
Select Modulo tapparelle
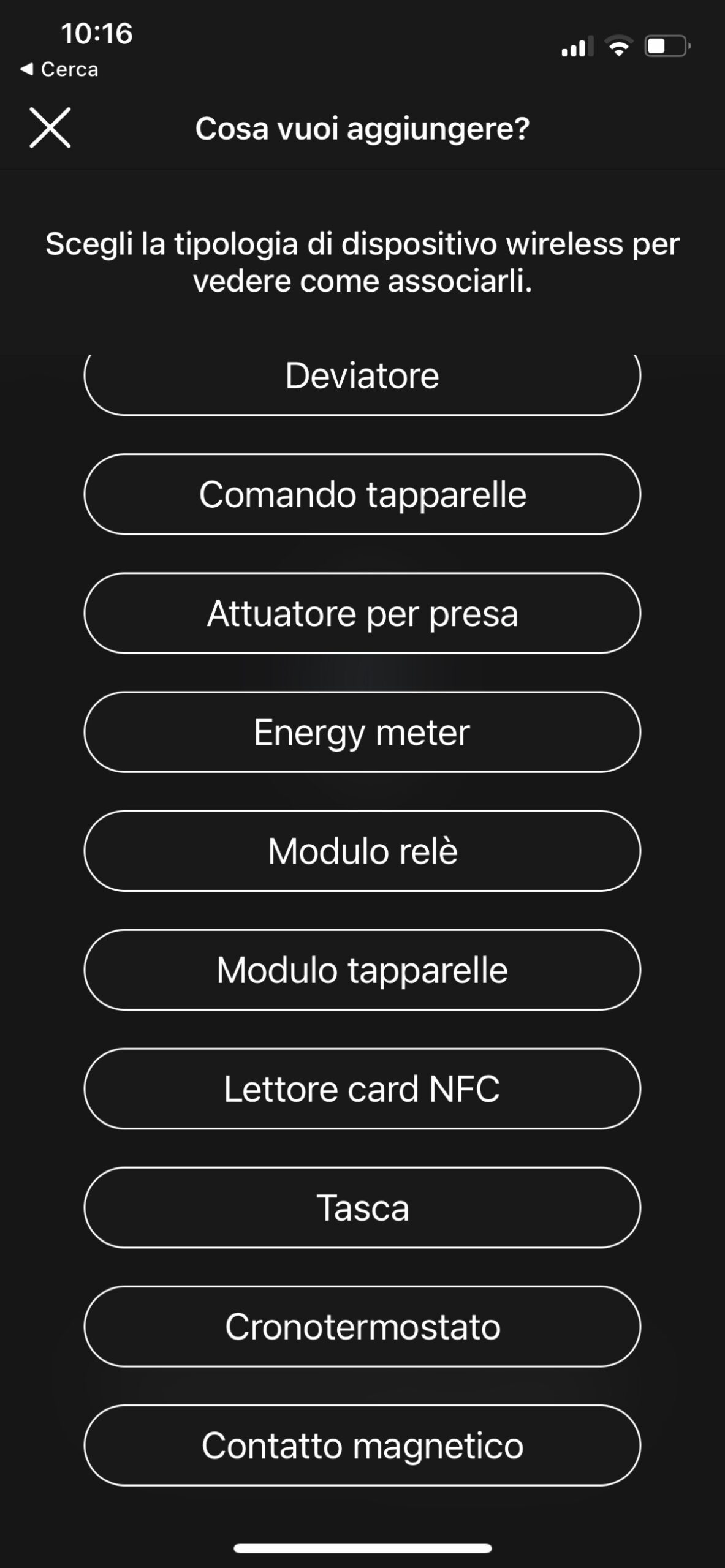click(x=362, y=970)
